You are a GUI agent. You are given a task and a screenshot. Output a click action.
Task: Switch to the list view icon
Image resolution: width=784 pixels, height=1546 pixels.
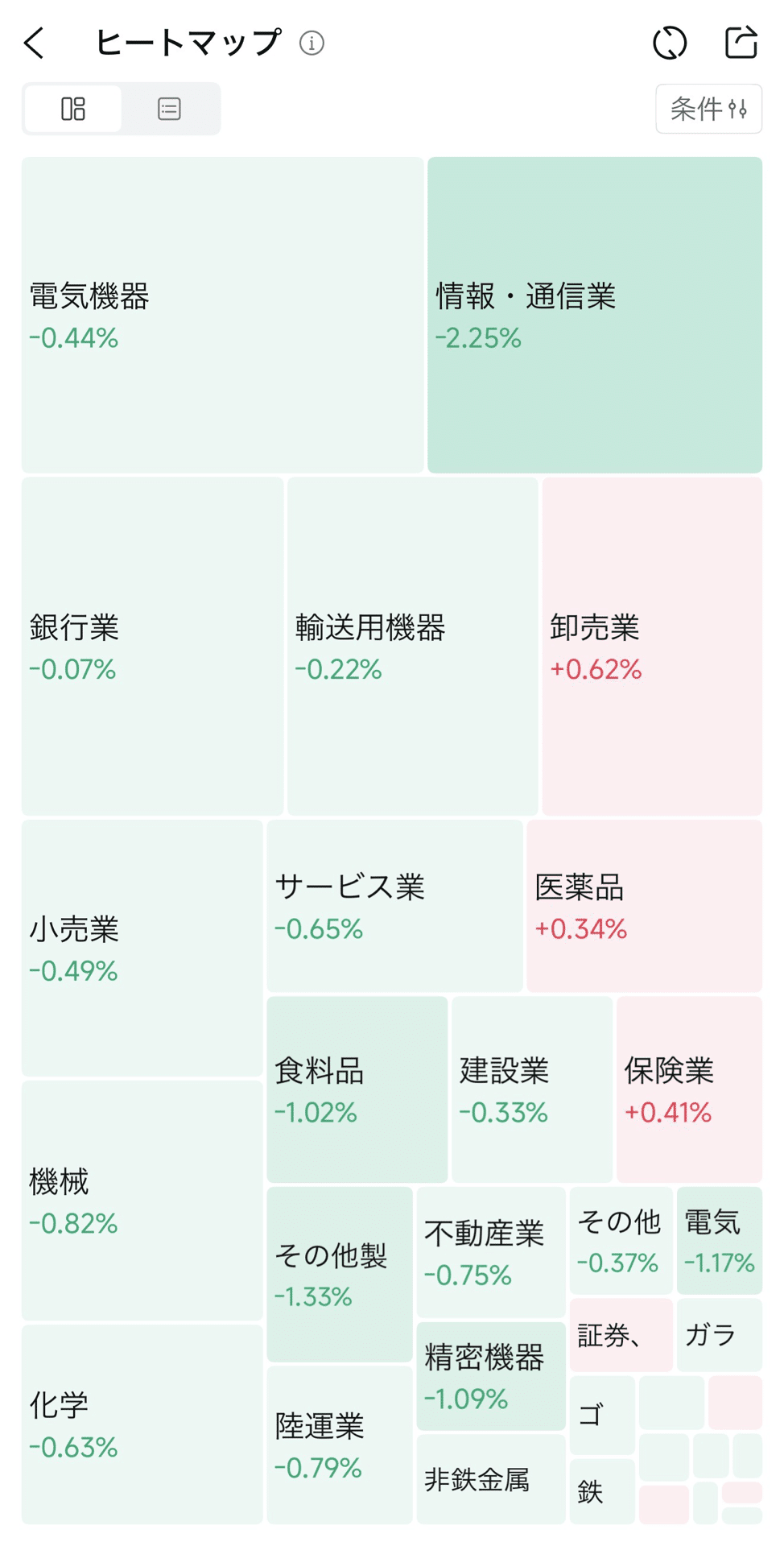click(x=169, y=109)
